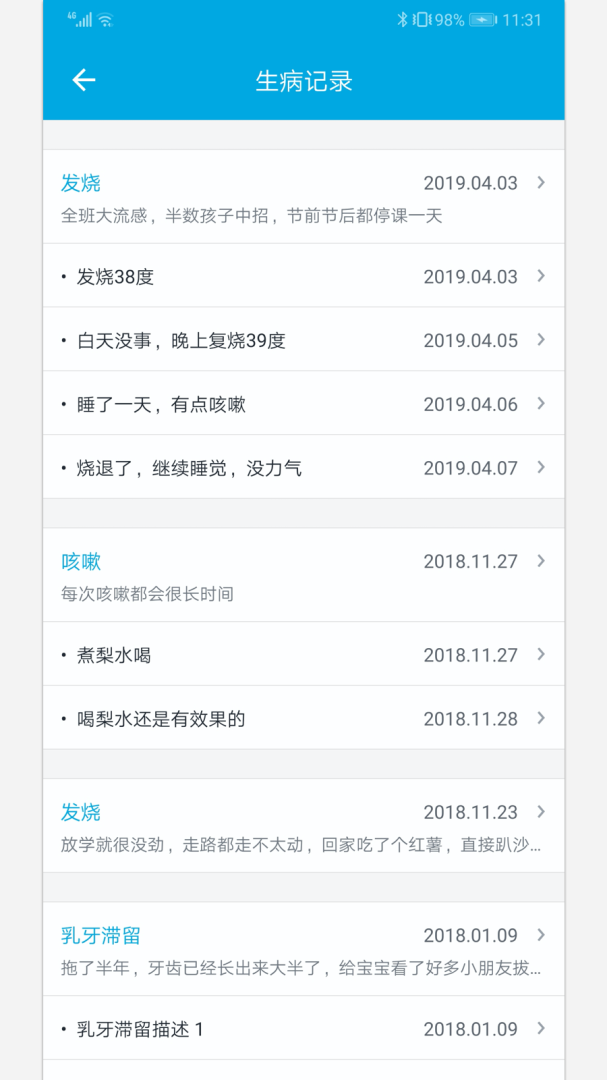Open the 咳嗽 record dated 2018.11.27
The height and width of the screenshot is (1080, 607).
pyautogui.click(x=303, y=575)
